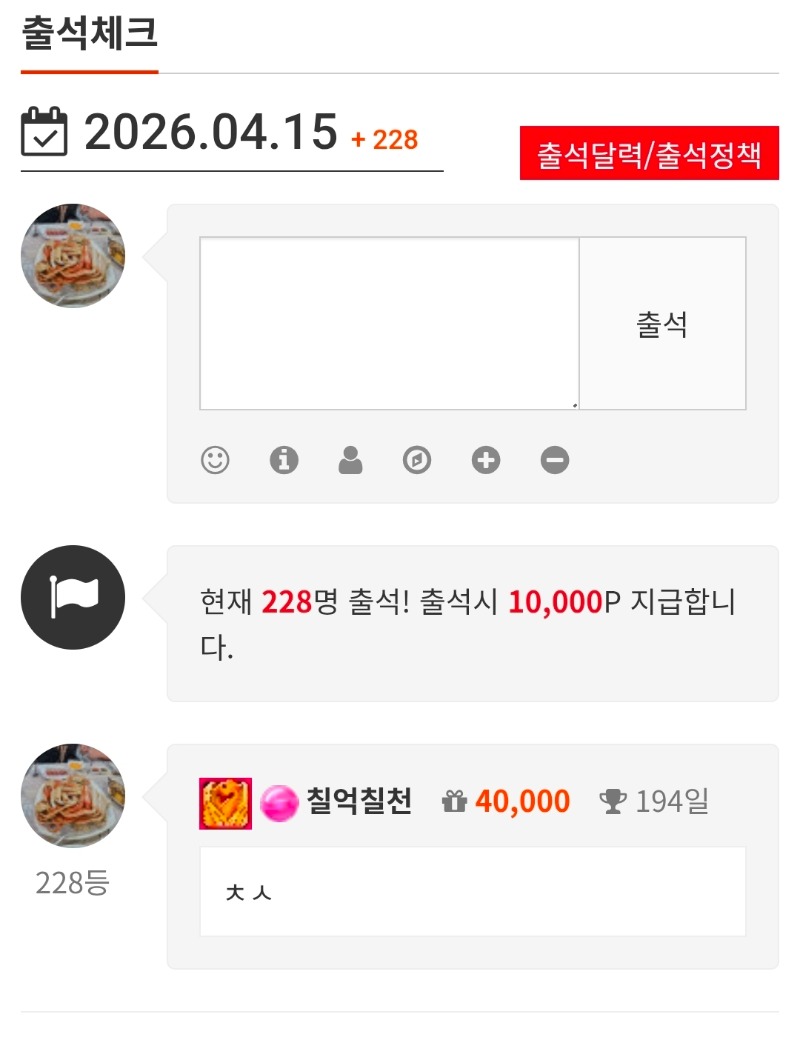Viewport: 800px width, 1040px height.
Task: Tap the compass icon below the text box
Action: click(x=417, y=460)
